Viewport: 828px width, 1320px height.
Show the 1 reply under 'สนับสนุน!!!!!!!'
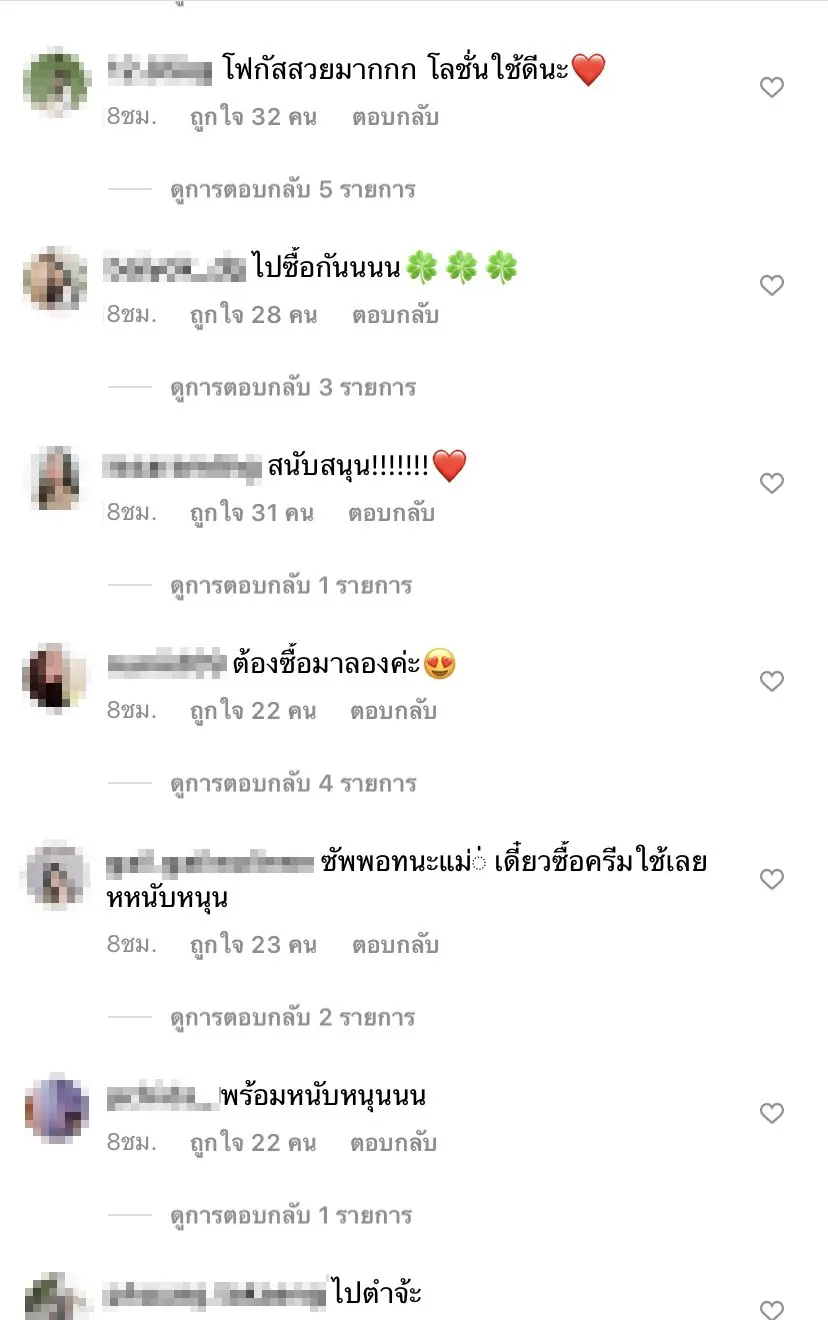point(290,586)
